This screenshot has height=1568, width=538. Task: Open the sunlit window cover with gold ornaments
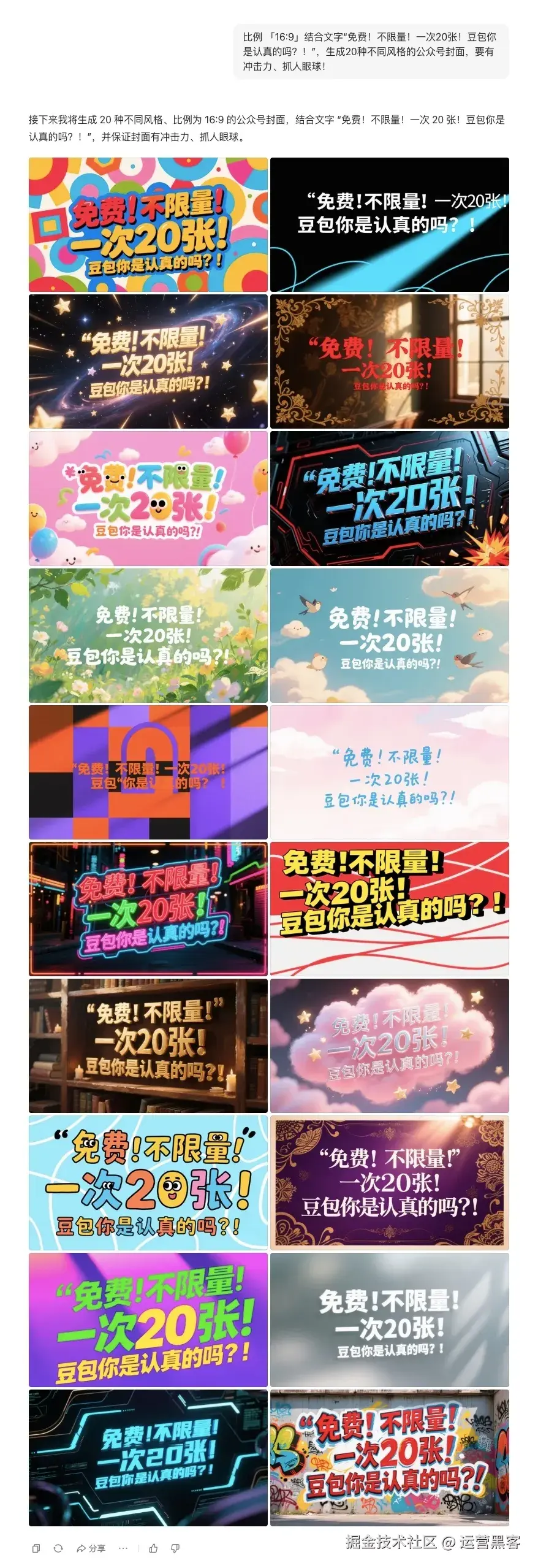pos(389,361)
